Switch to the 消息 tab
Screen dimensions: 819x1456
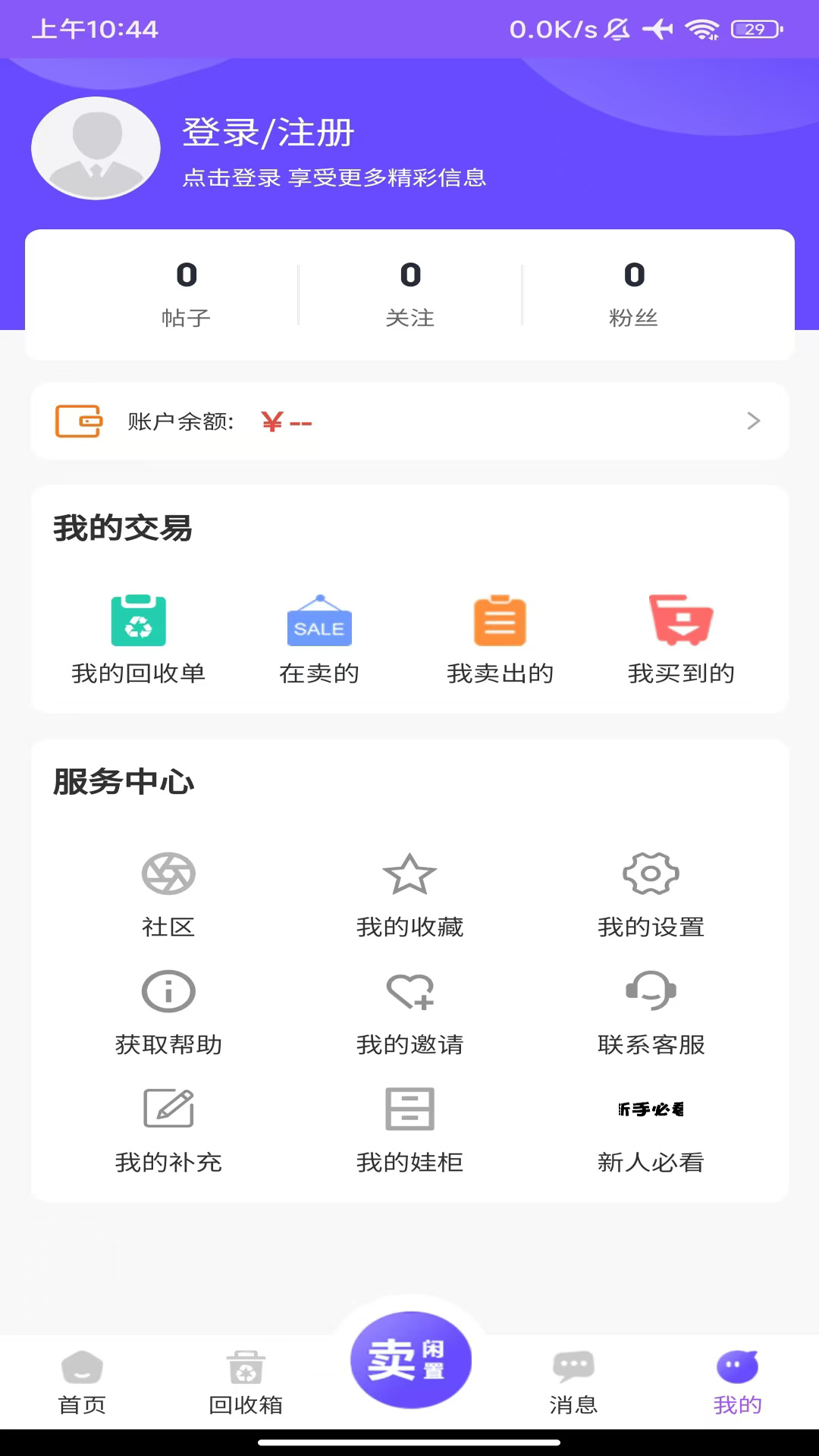(x=573, y=1382)
